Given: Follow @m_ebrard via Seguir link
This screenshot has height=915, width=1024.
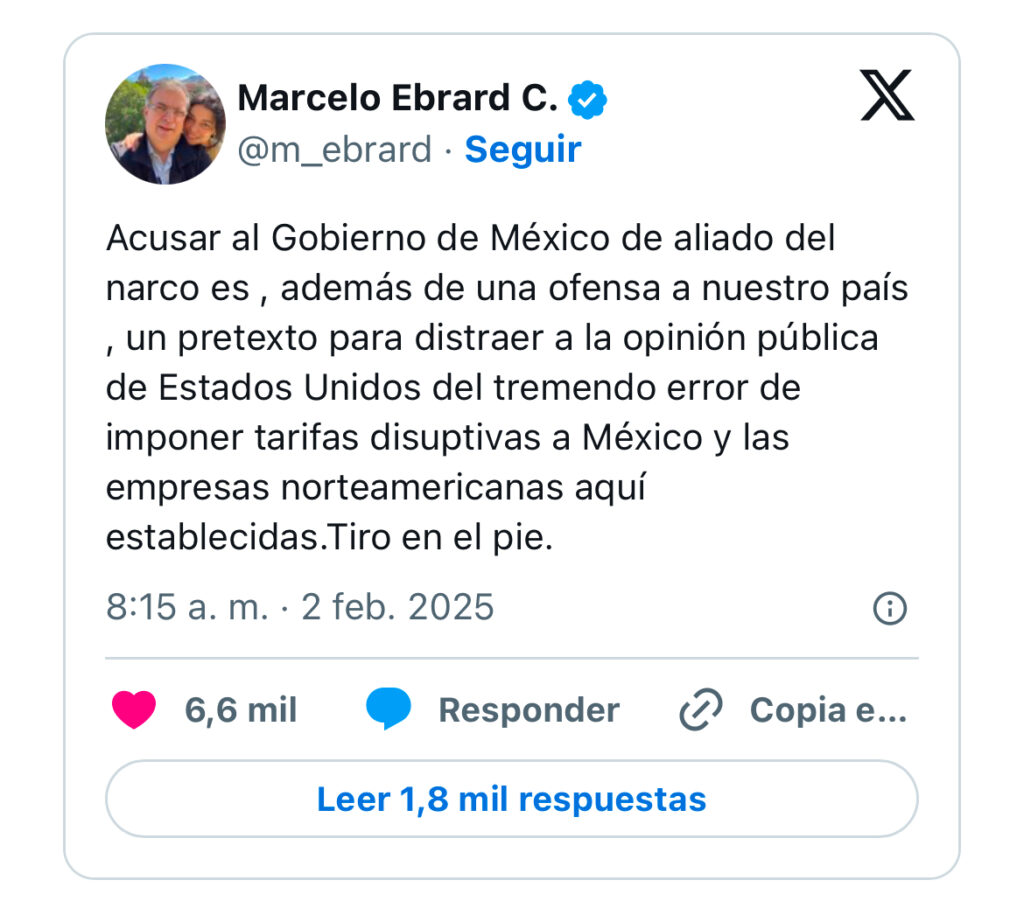Looking at the screenshot, I should [522, 149].
